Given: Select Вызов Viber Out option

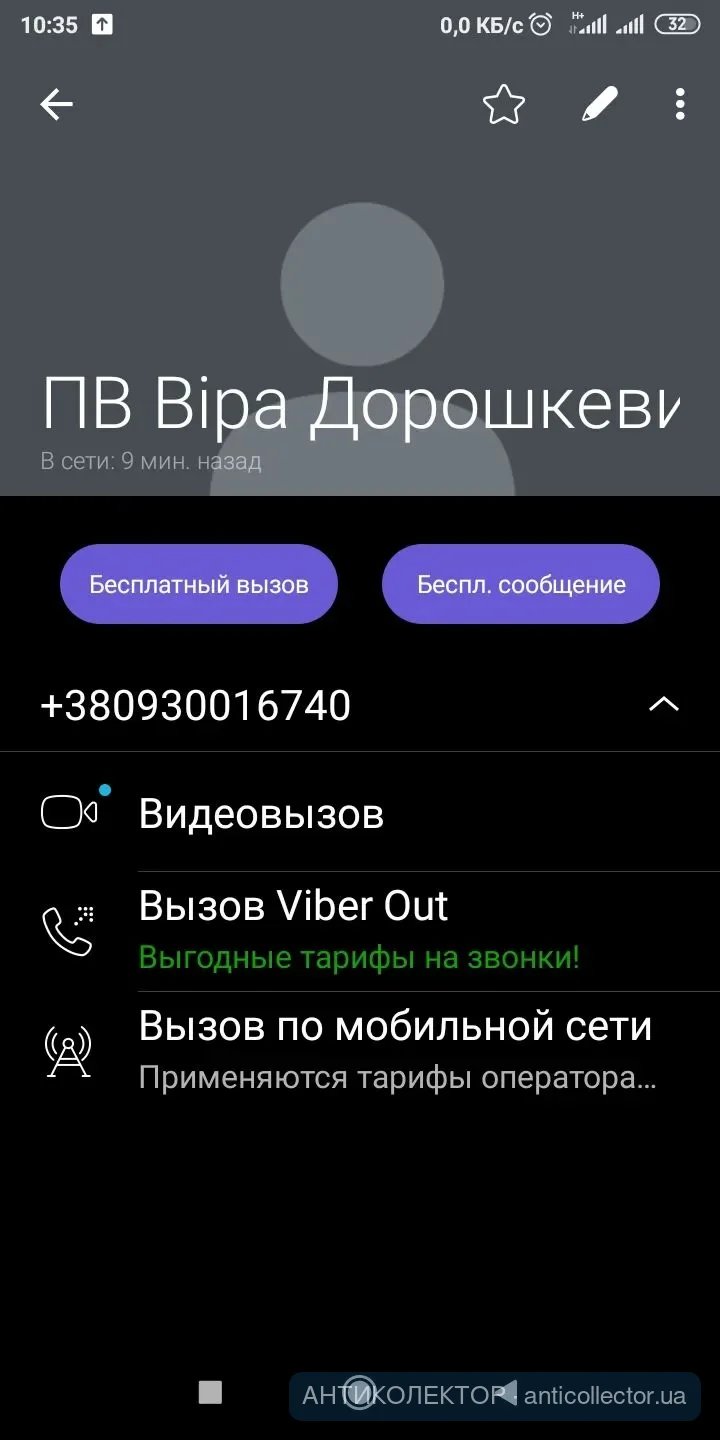Looking at the screenshot, I should (x=293, y=929).
